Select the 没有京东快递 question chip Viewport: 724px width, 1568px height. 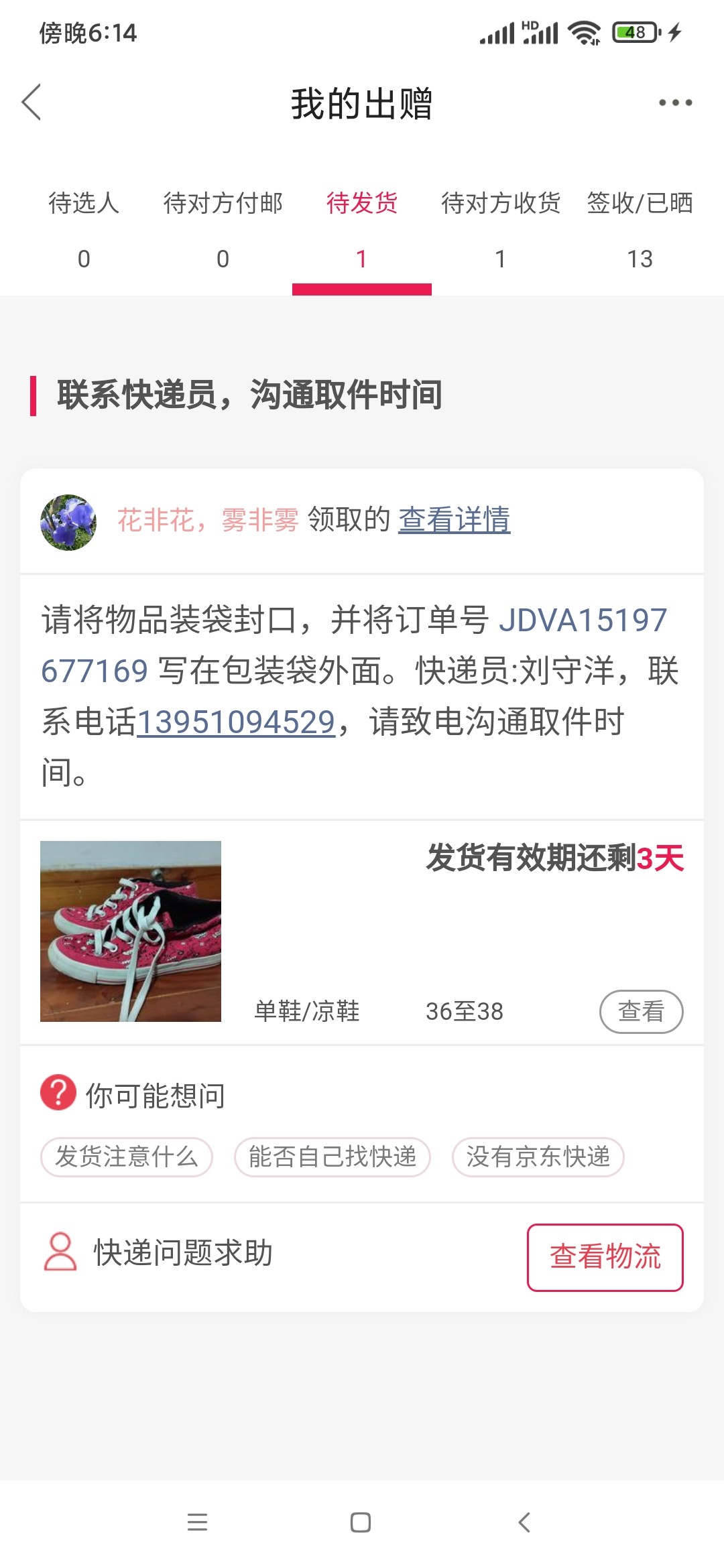coord(538,1157)
